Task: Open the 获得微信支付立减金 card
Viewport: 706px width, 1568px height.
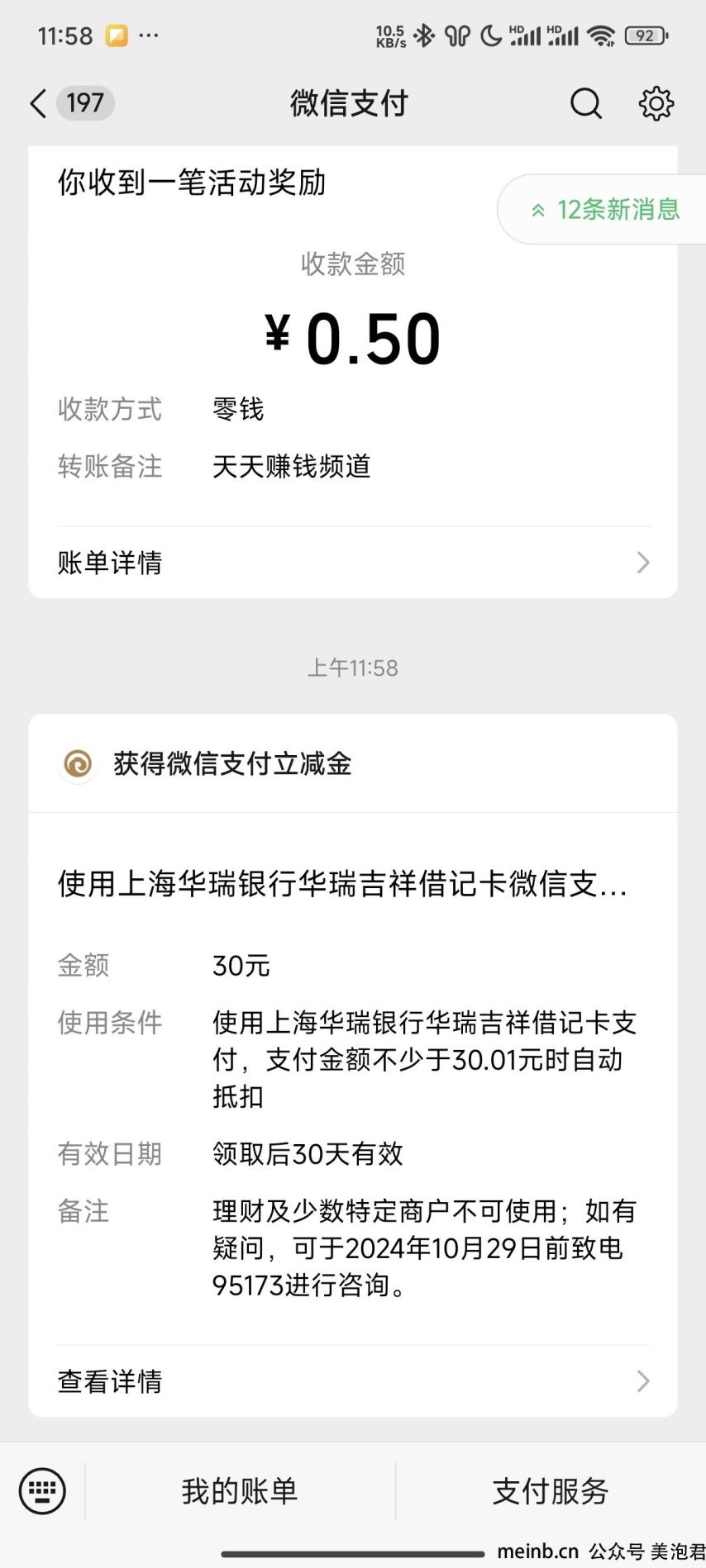Action: click(x=353, y=1064)
